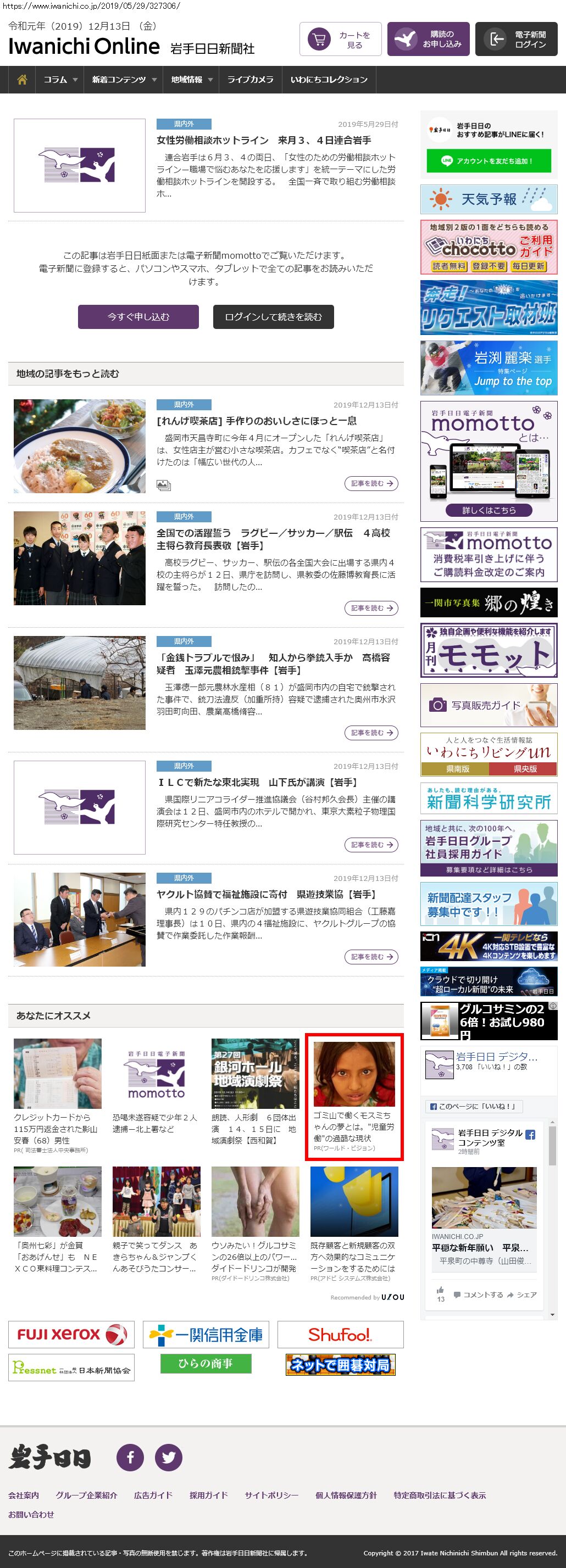Open the カートを見る cart button

coord(340,40)
